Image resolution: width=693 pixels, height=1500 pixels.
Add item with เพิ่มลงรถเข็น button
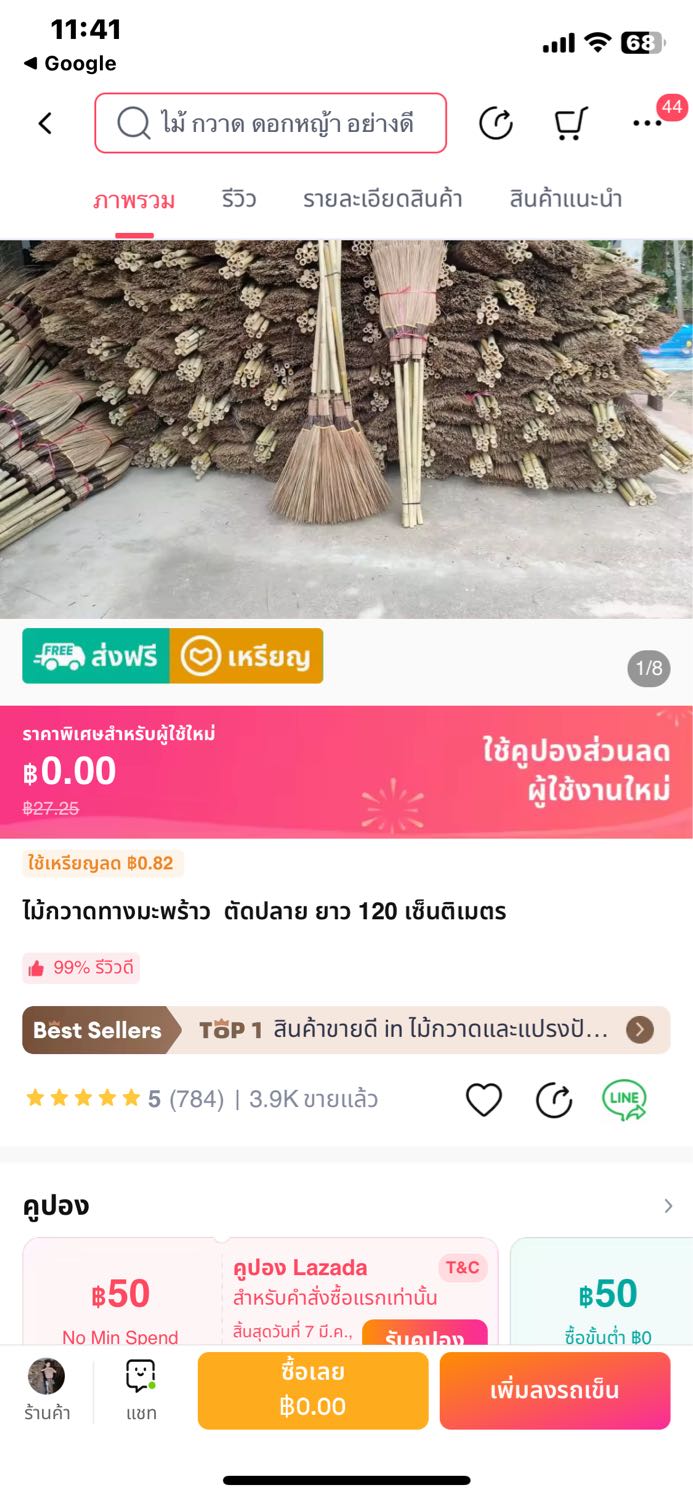(555, 1390)
